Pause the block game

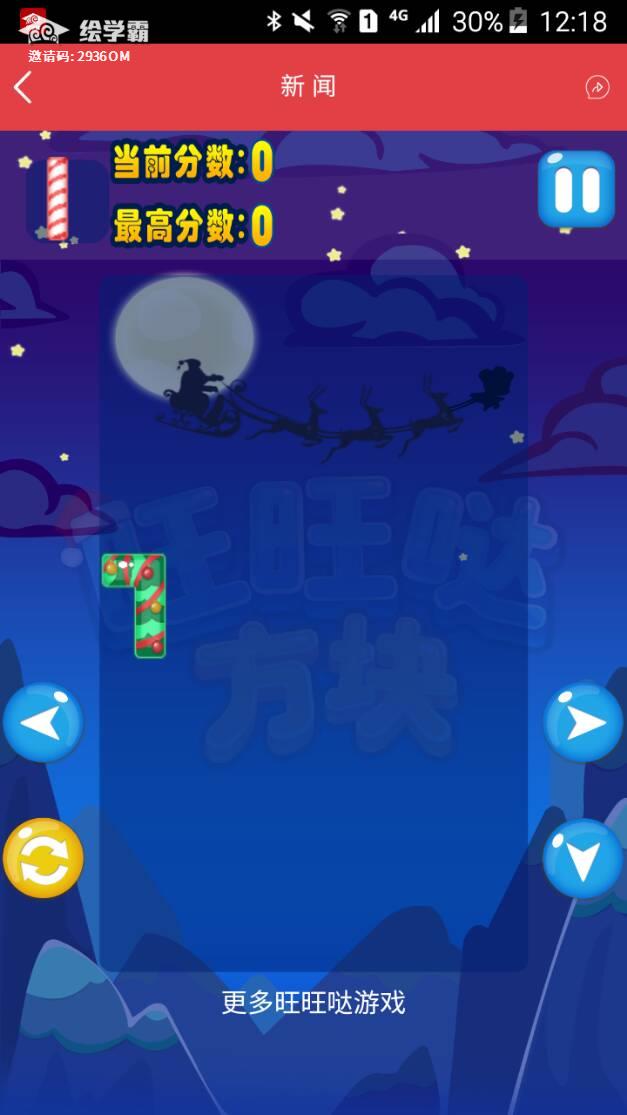576,189
